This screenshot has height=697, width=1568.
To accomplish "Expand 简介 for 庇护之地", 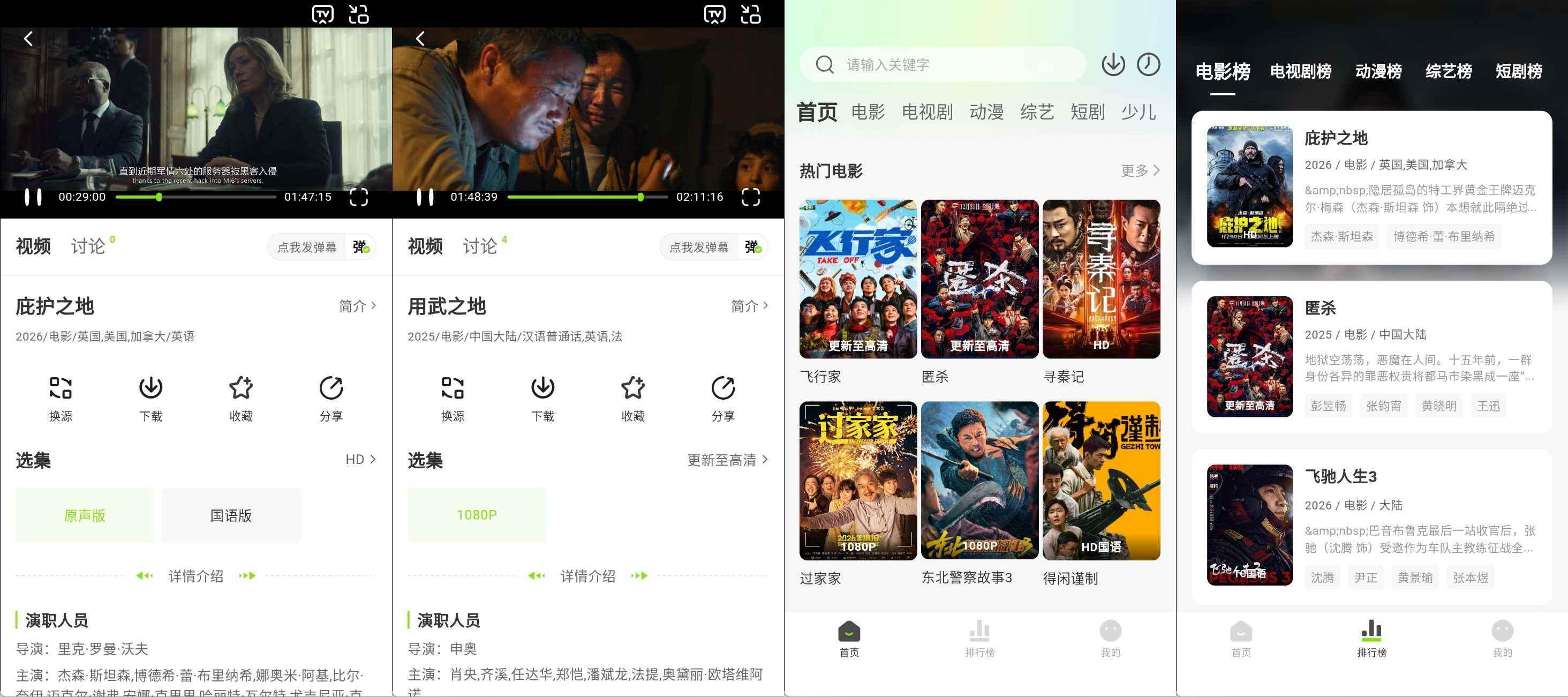I will pyautogui.click(x=357, y=306).
